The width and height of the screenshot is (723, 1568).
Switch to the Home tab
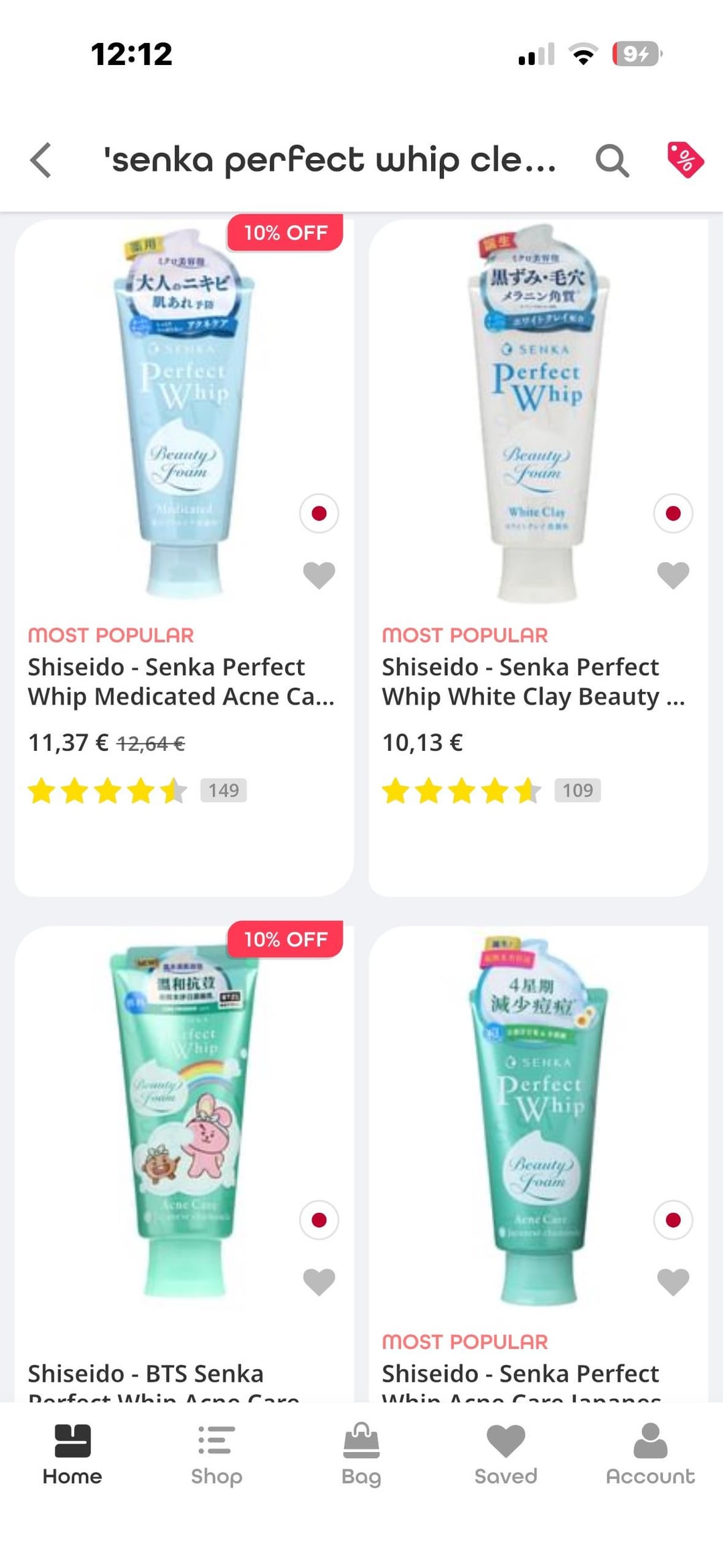click(x=72, y=1455)
